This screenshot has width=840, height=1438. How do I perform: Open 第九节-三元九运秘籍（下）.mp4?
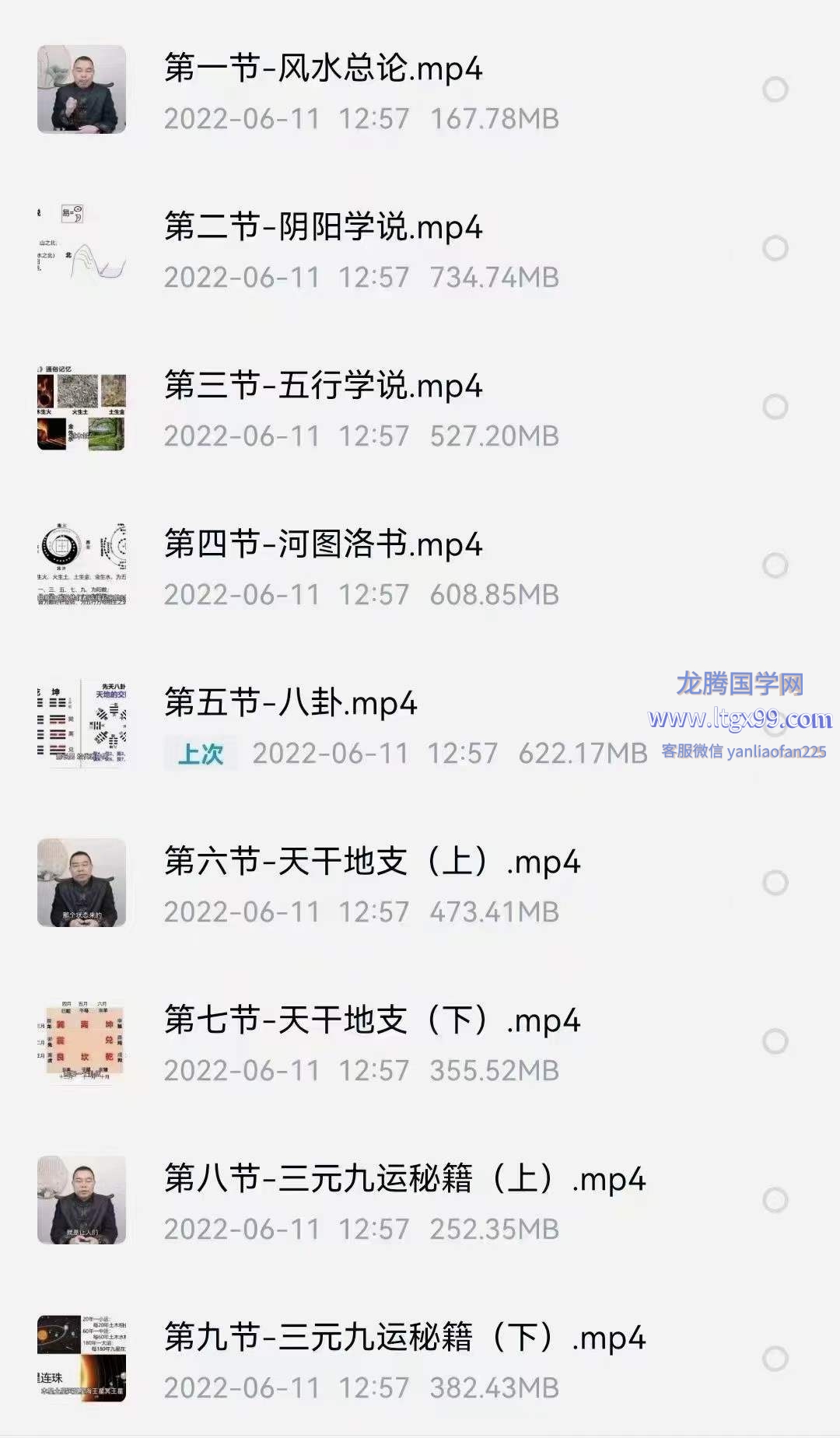(404, 1338)
